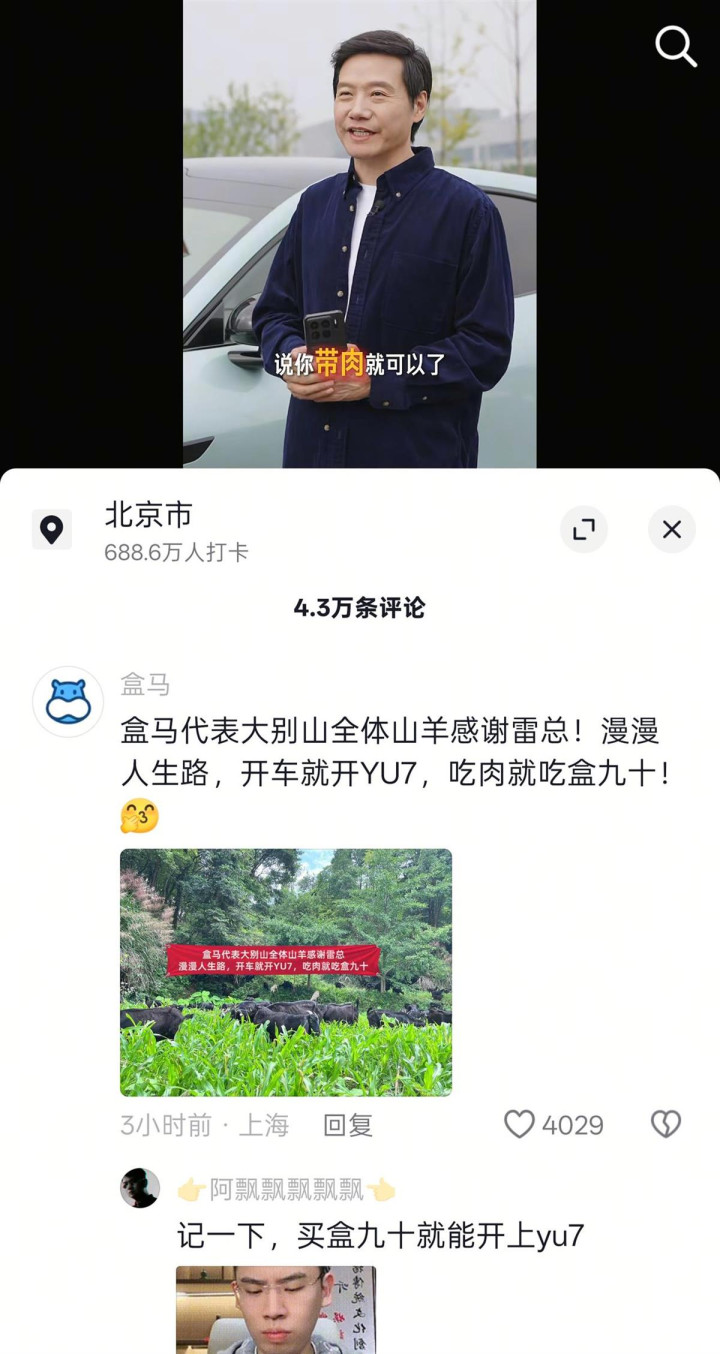Reply to 盒马's comment
The image size is (720, 1354).
click(348, 1125)
